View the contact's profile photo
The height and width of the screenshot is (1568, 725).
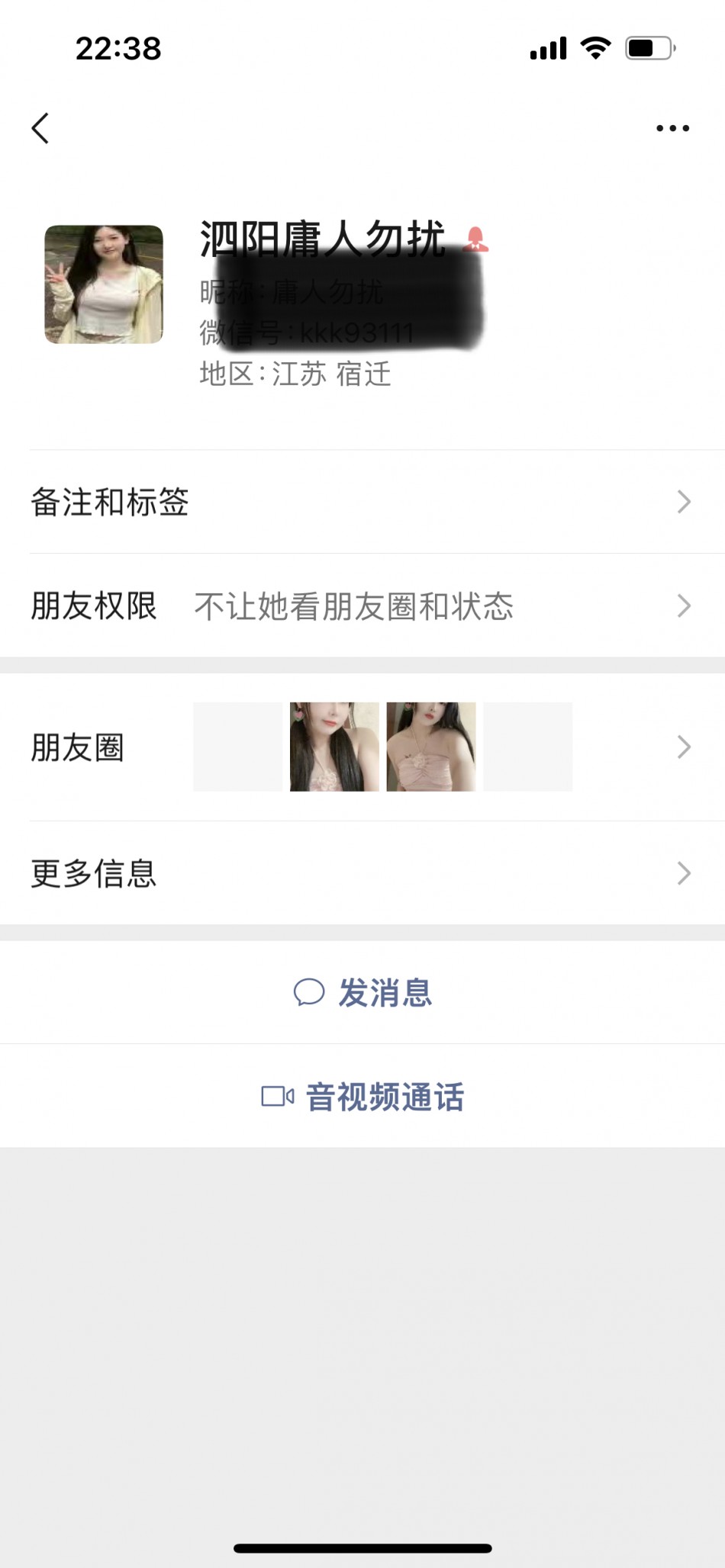[x=104, y=284]
